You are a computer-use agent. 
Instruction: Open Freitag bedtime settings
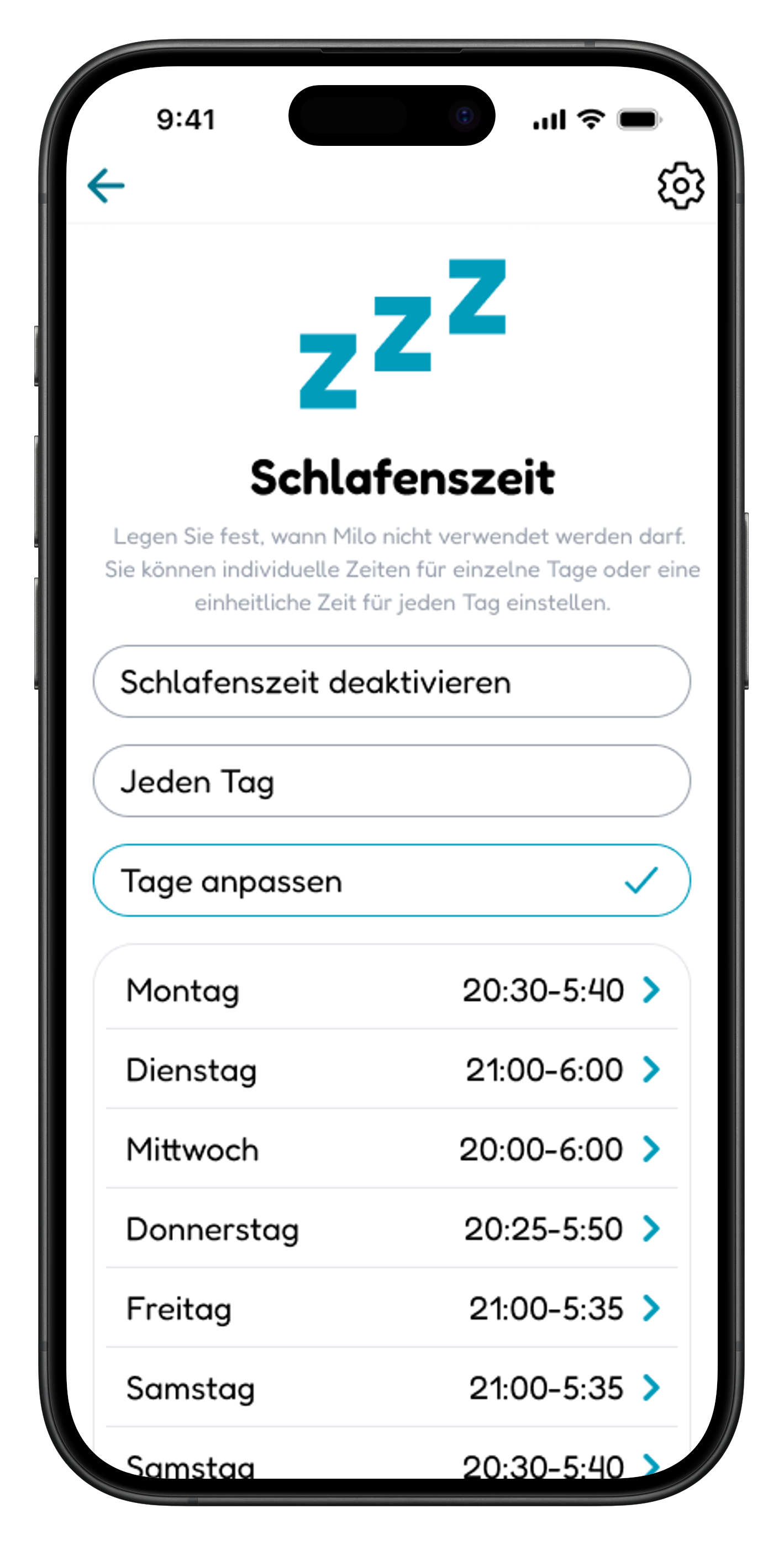coord(392,1308)
